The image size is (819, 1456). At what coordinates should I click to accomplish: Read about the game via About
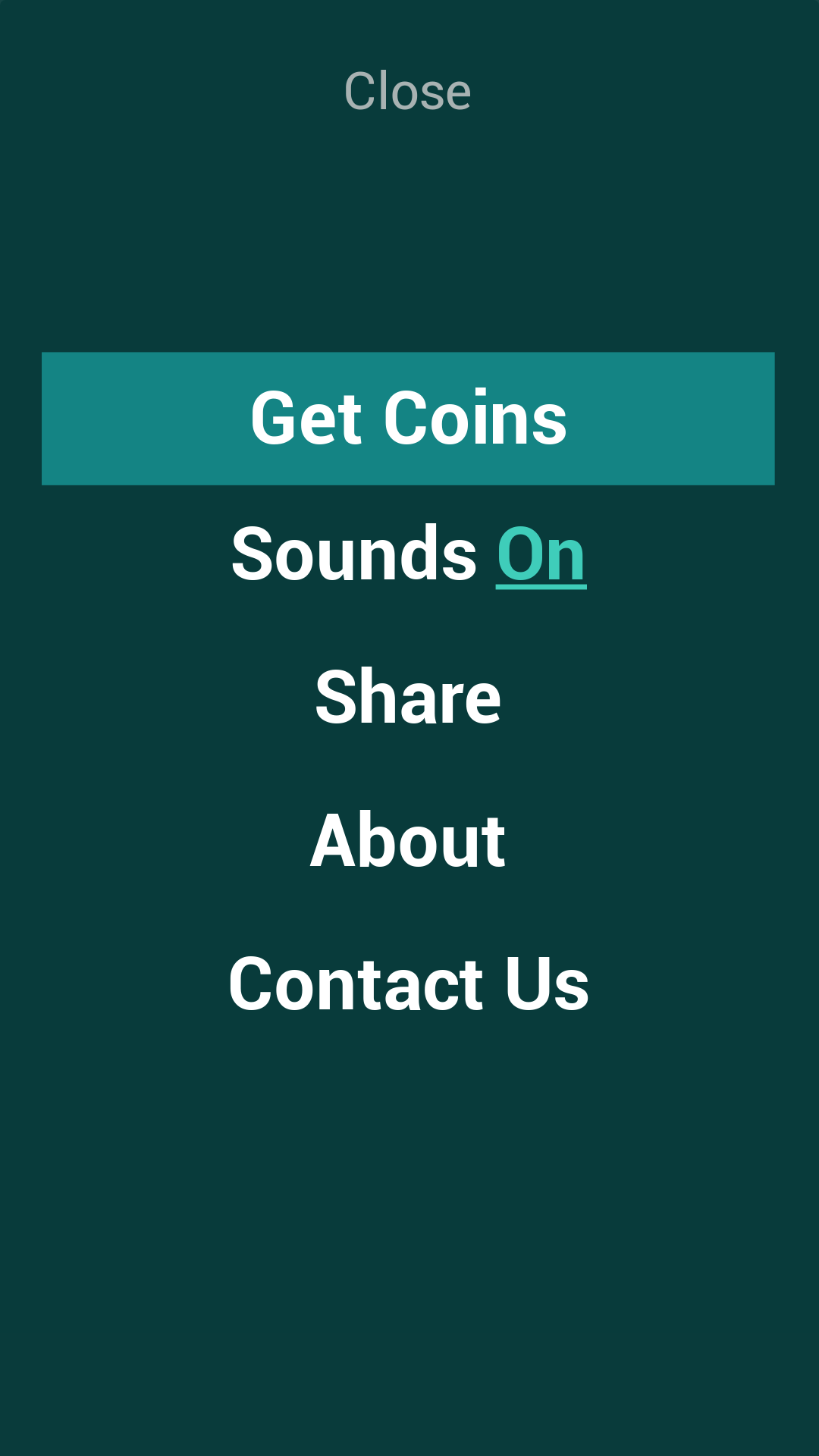407,838
